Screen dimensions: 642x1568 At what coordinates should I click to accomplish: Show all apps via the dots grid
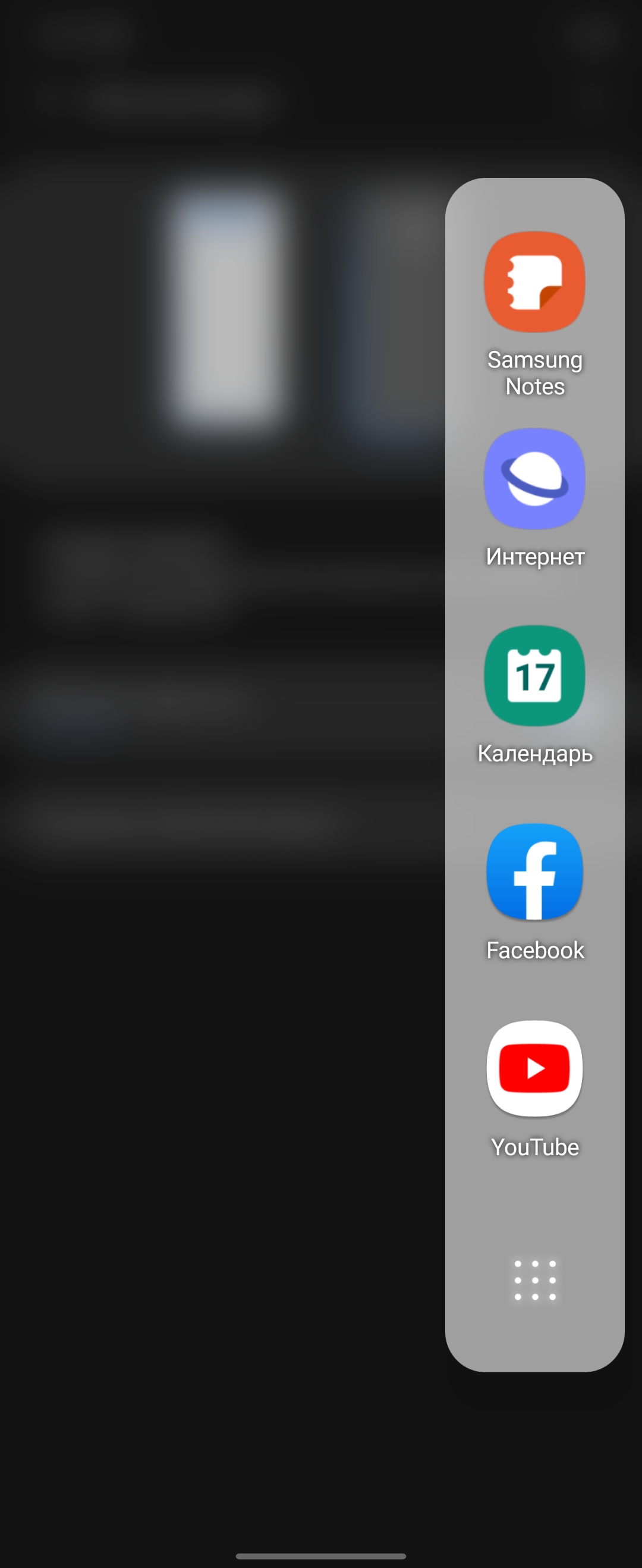coord(534,1280)
